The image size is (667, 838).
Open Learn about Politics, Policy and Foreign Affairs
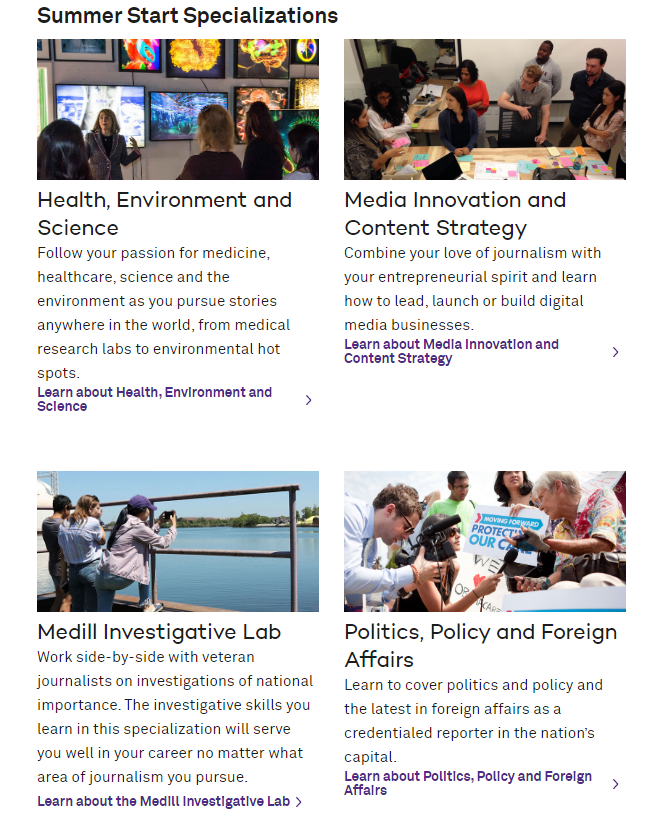coord(468,783)
